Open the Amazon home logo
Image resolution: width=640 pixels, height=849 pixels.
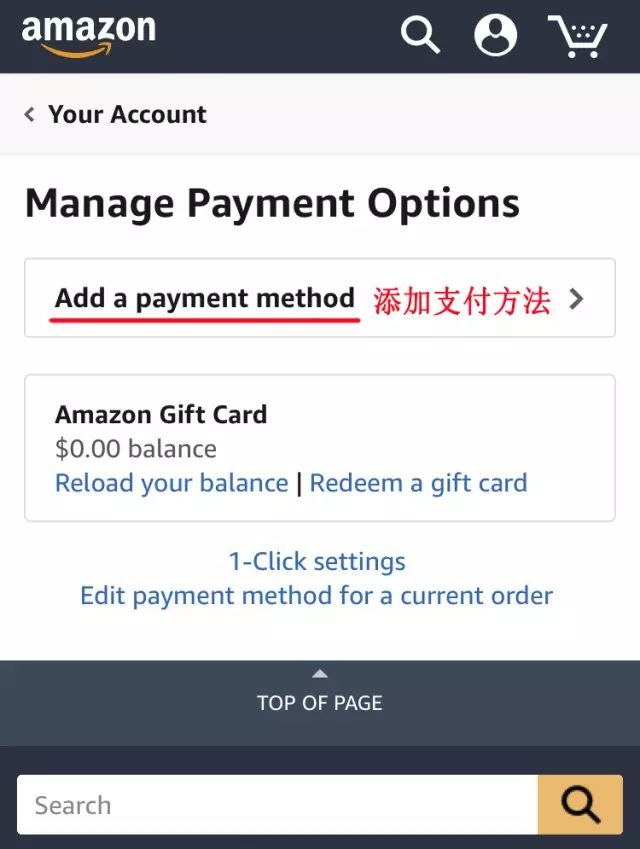coord(89,35)
